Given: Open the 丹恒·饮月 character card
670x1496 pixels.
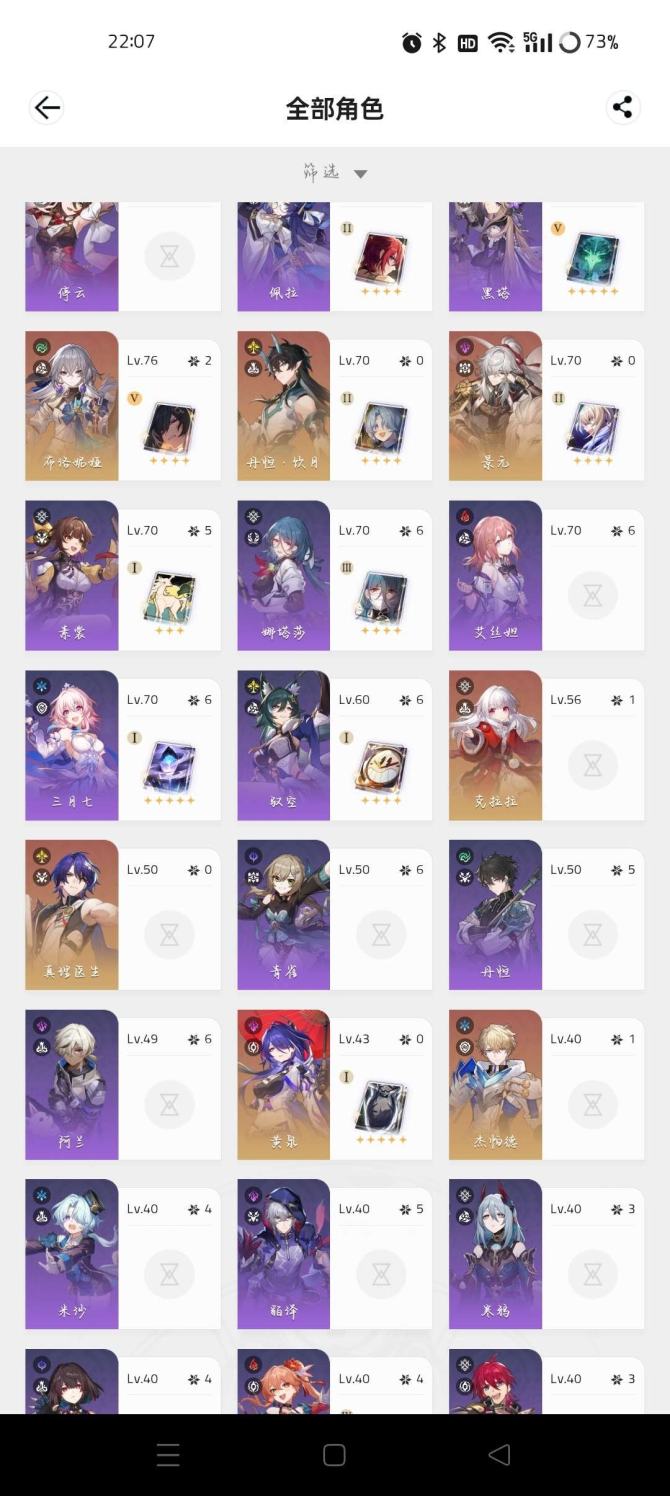Looking at the screenshot, I should [x=284, y=406].
